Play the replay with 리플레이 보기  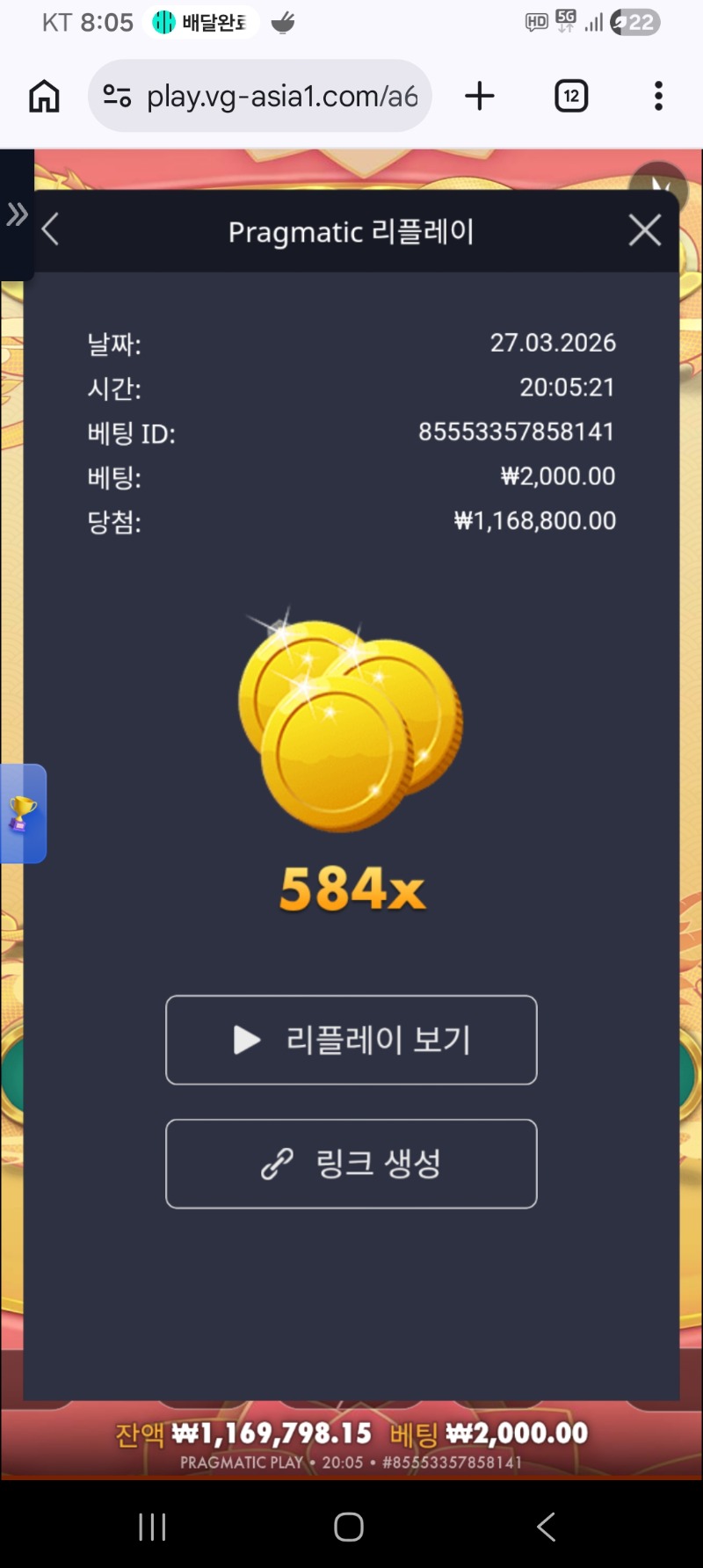(351, 1040)
